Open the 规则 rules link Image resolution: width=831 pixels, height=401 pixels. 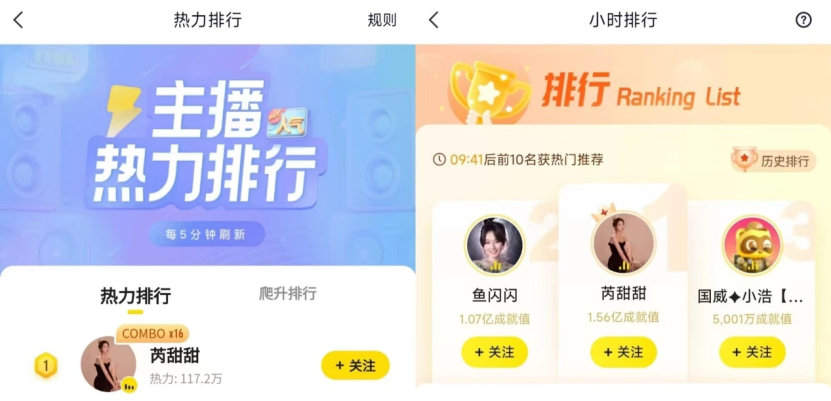[382, 20]
